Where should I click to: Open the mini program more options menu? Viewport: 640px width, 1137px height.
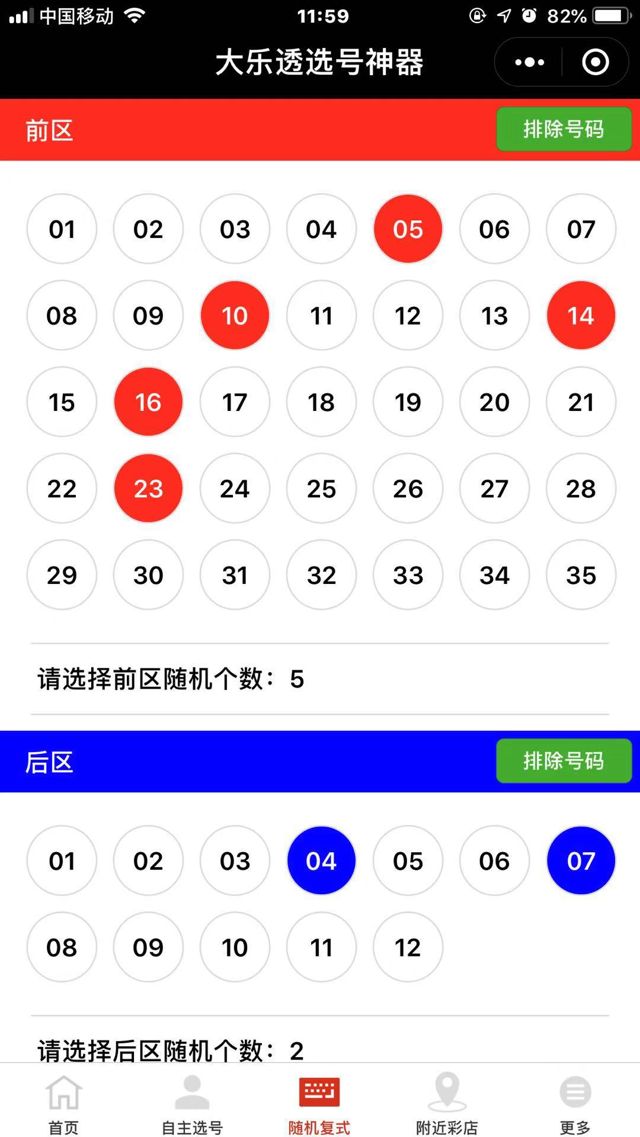coord(529,63)
